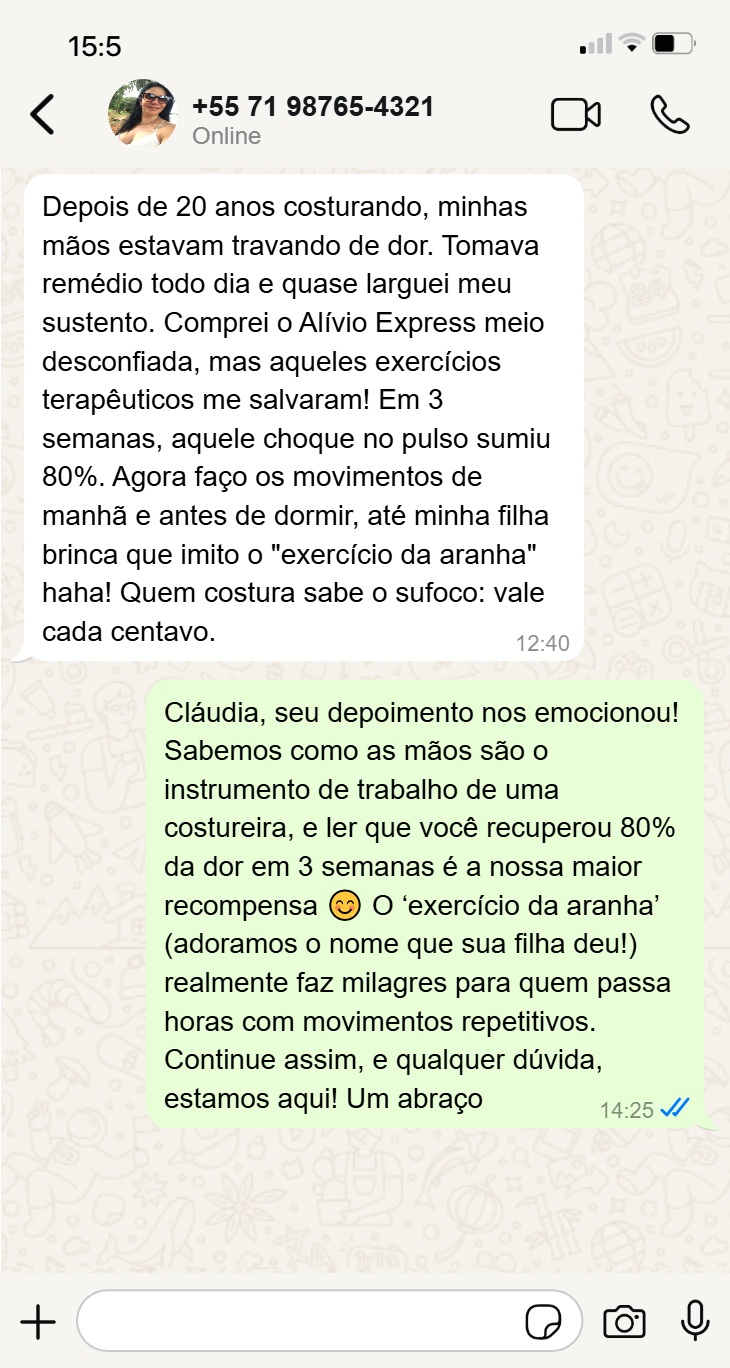Start a video call
The height and width of the screenshot is (1368, 730).
click(x=576, y=115)
